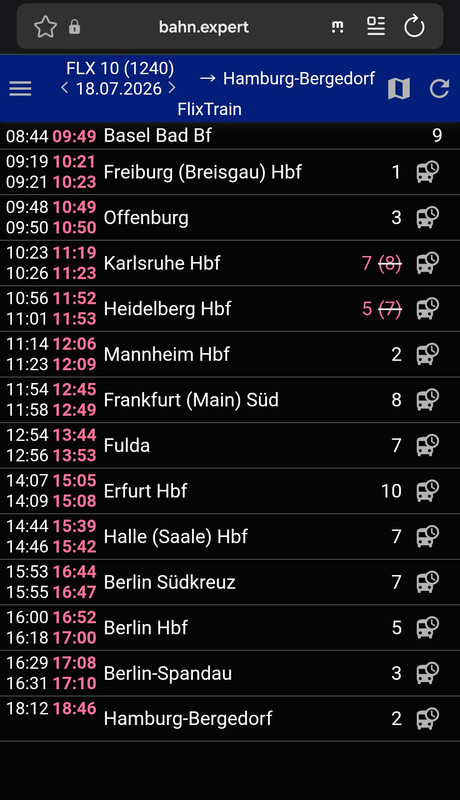Open Berlin-Spandau departures icon

(x=427, y=673)
